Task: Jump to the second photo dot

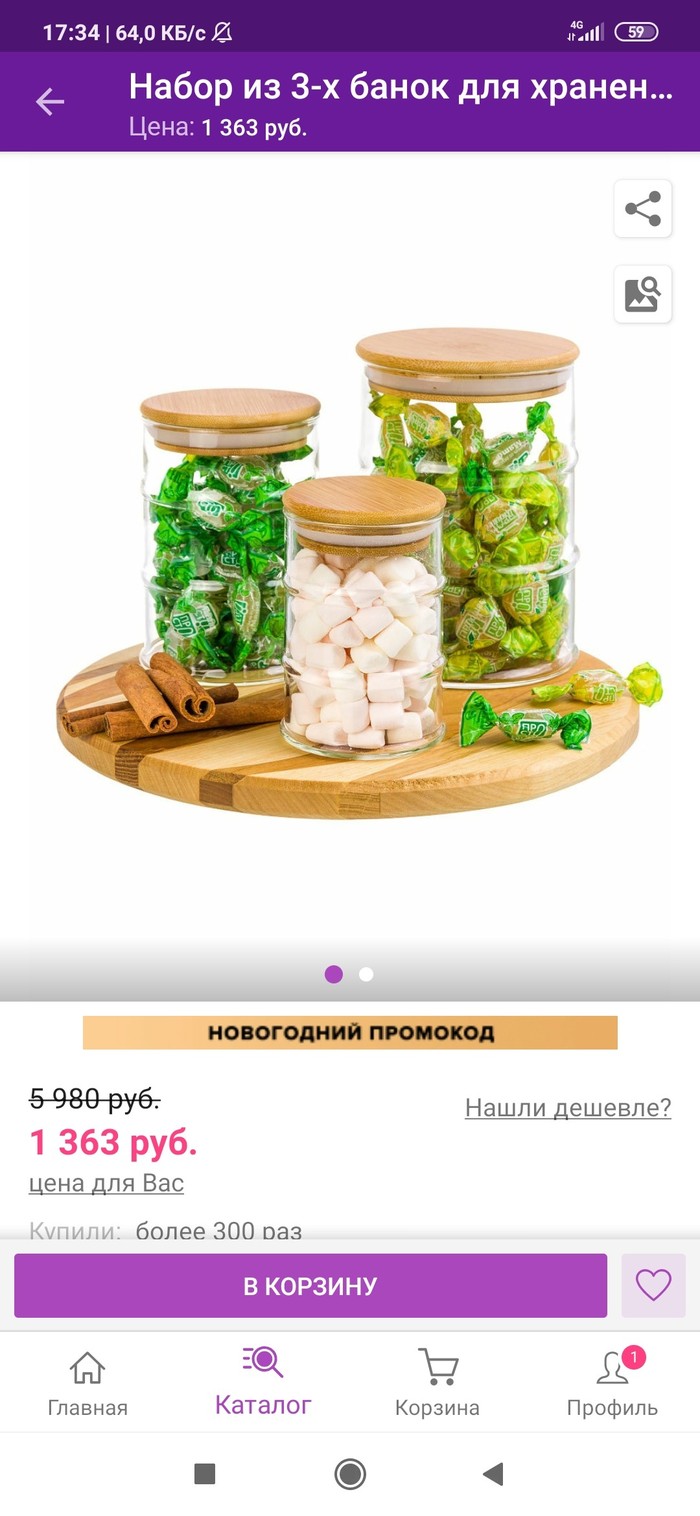Action: [366, 974]
